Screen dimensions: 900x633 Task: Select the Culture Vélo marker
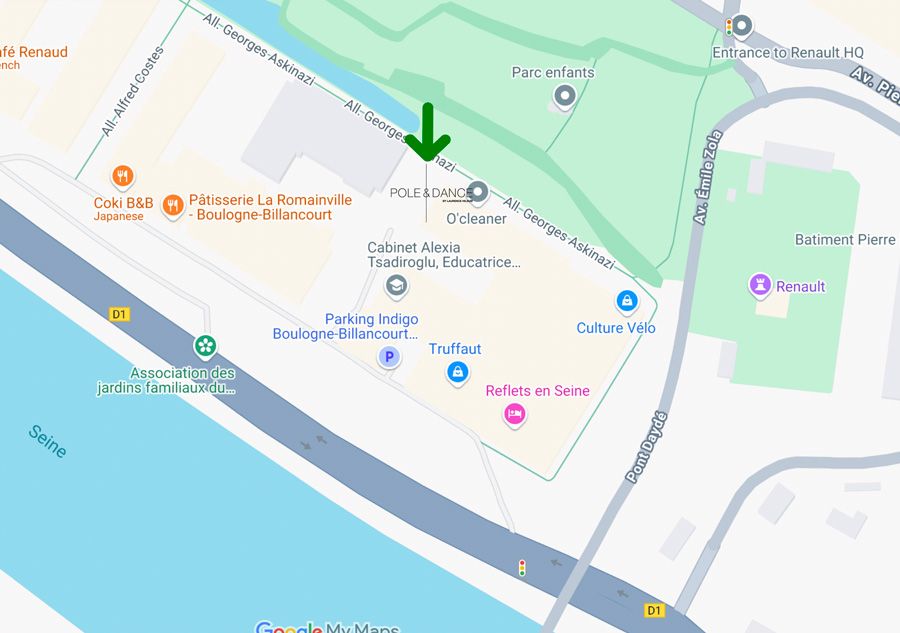tap(627, 300)
